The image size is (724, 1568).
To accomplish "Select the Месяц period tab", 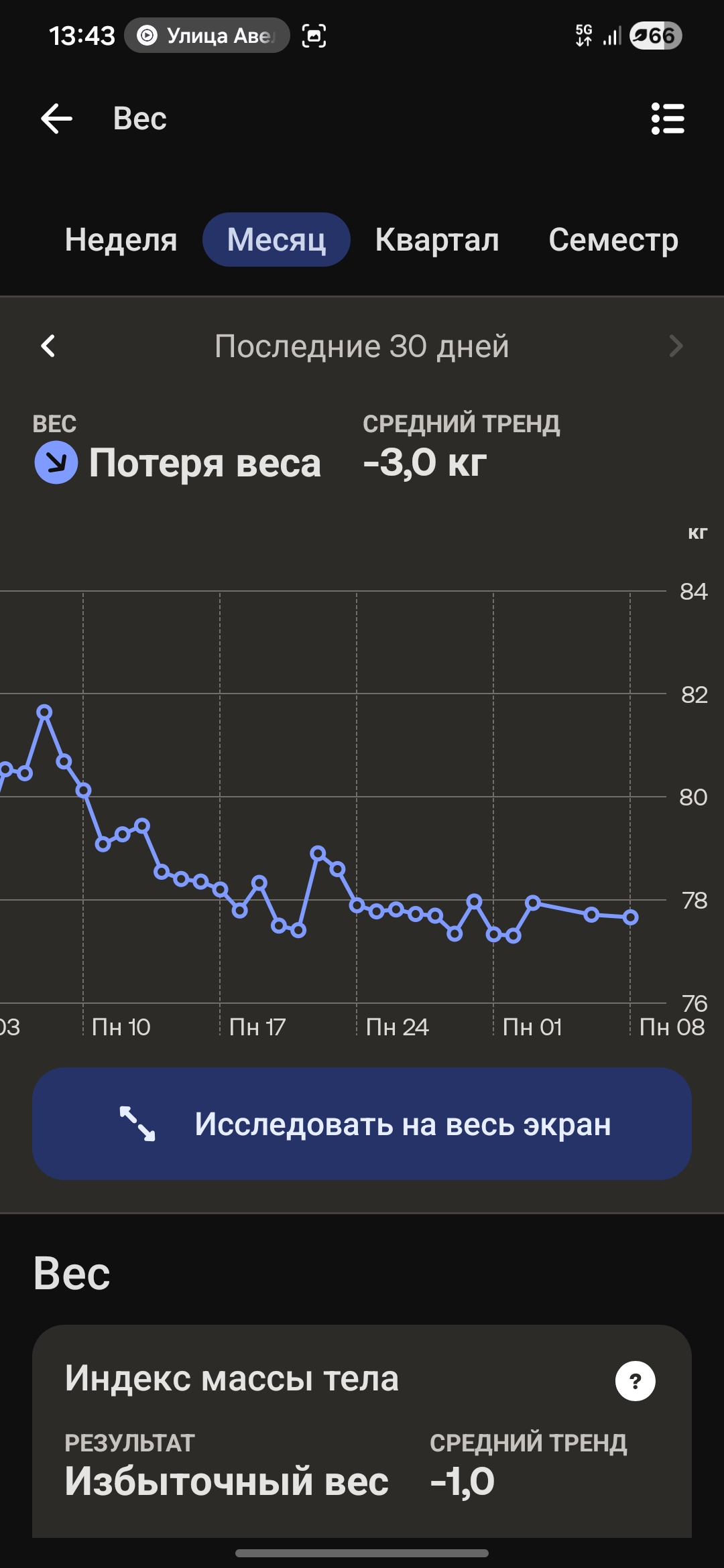I will (x=276, y=239).
